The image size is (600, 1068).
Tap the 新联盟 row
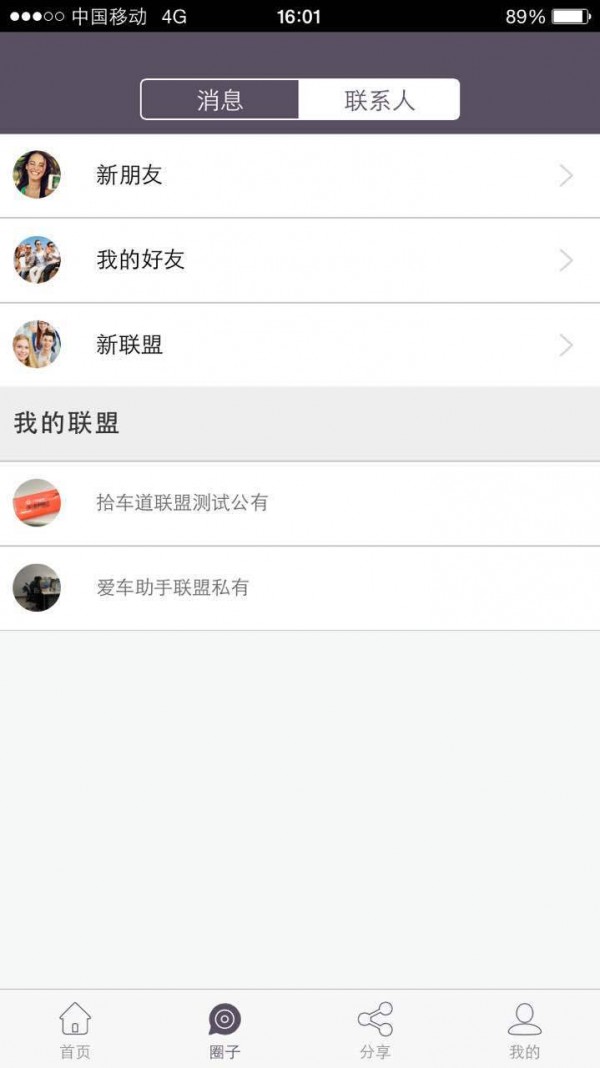click(x=300, y=346)
